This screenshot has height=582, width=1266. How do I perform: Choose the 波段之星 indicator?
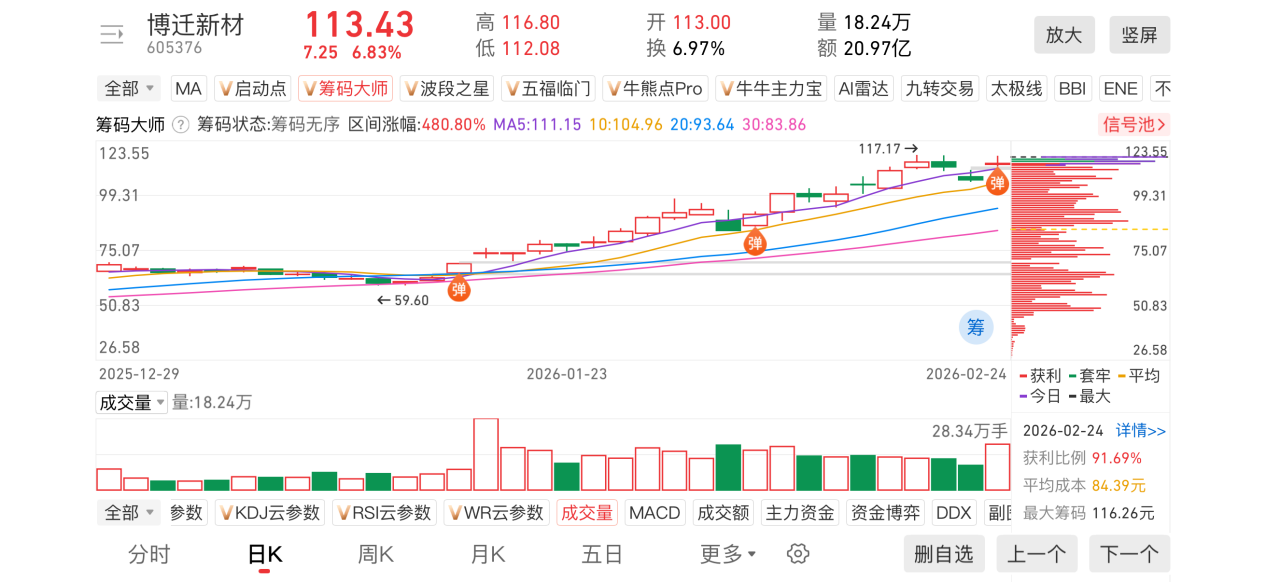pyautogui.click(x=446, y=89)
